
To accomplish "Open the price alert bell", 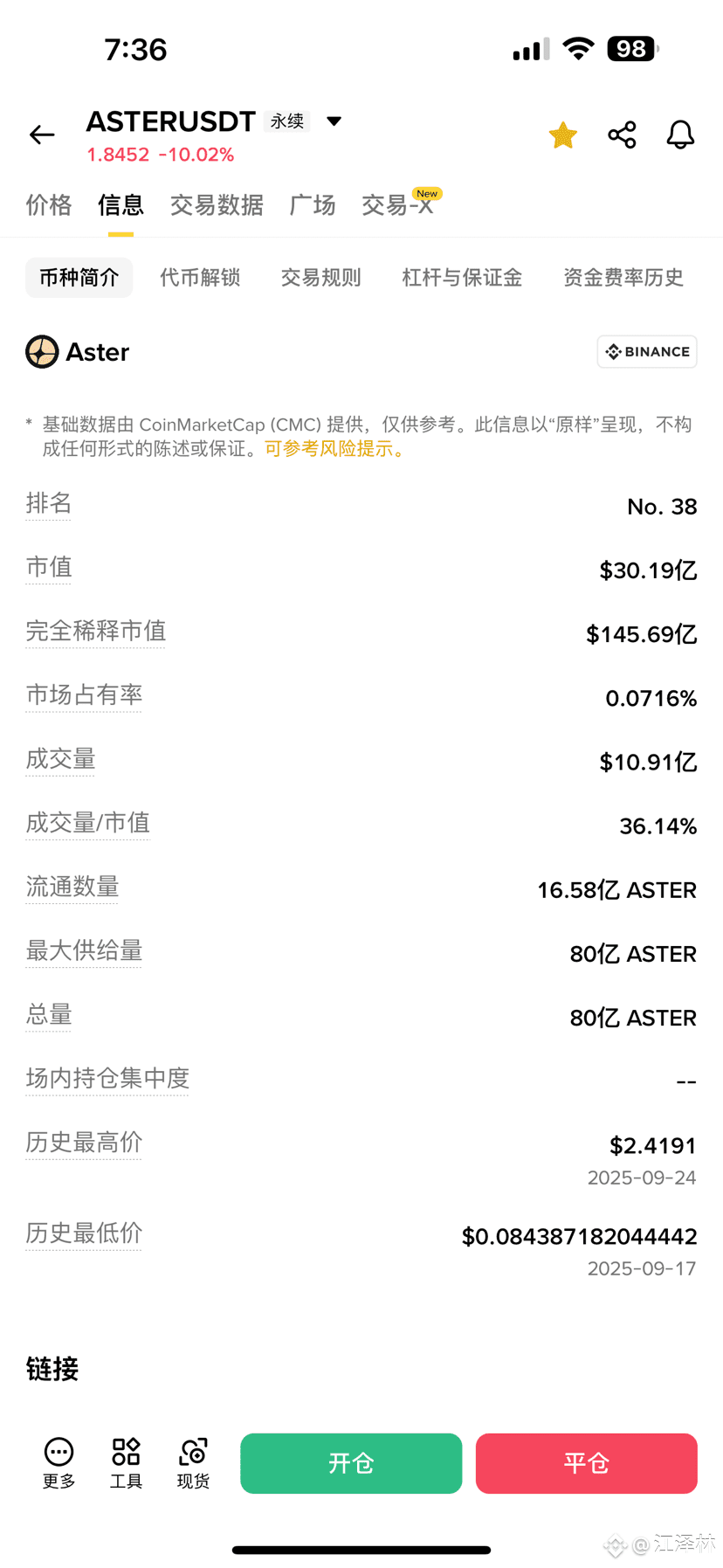I will click(x=680, y=135).
